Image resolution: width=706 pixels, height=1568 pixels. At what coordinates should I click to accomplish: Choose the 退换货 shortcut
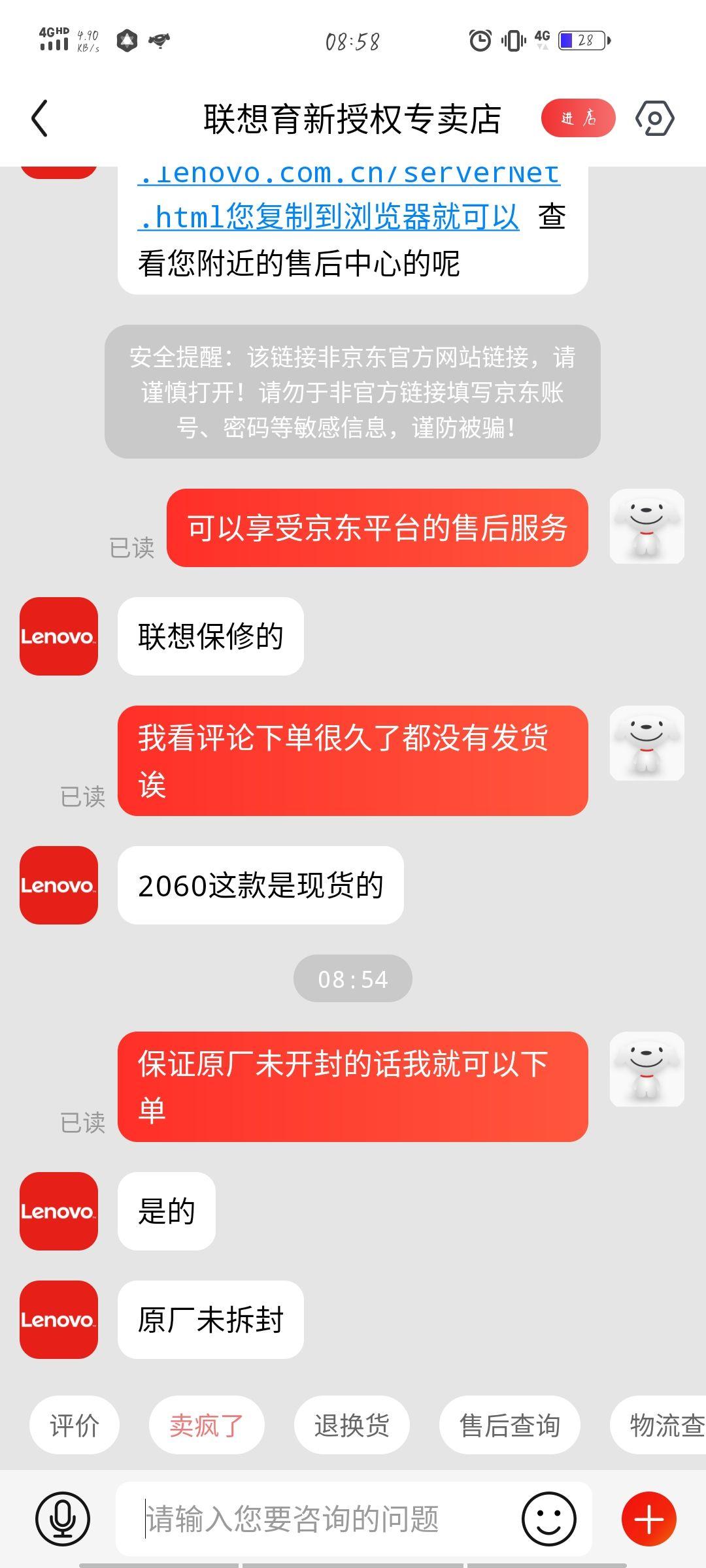pyautogui.click(x=352, y=1425)
